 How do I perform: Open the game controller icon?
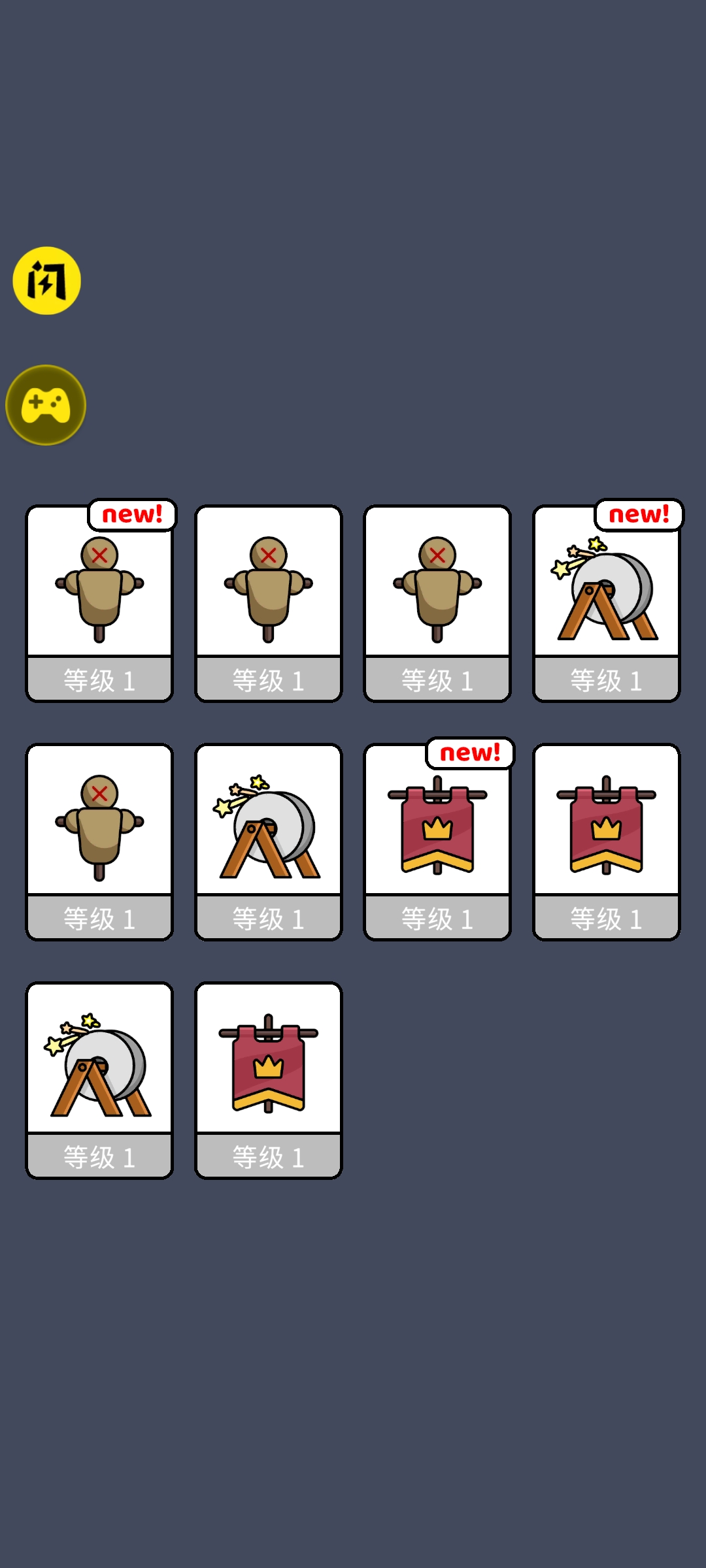[x=46, y=404]
